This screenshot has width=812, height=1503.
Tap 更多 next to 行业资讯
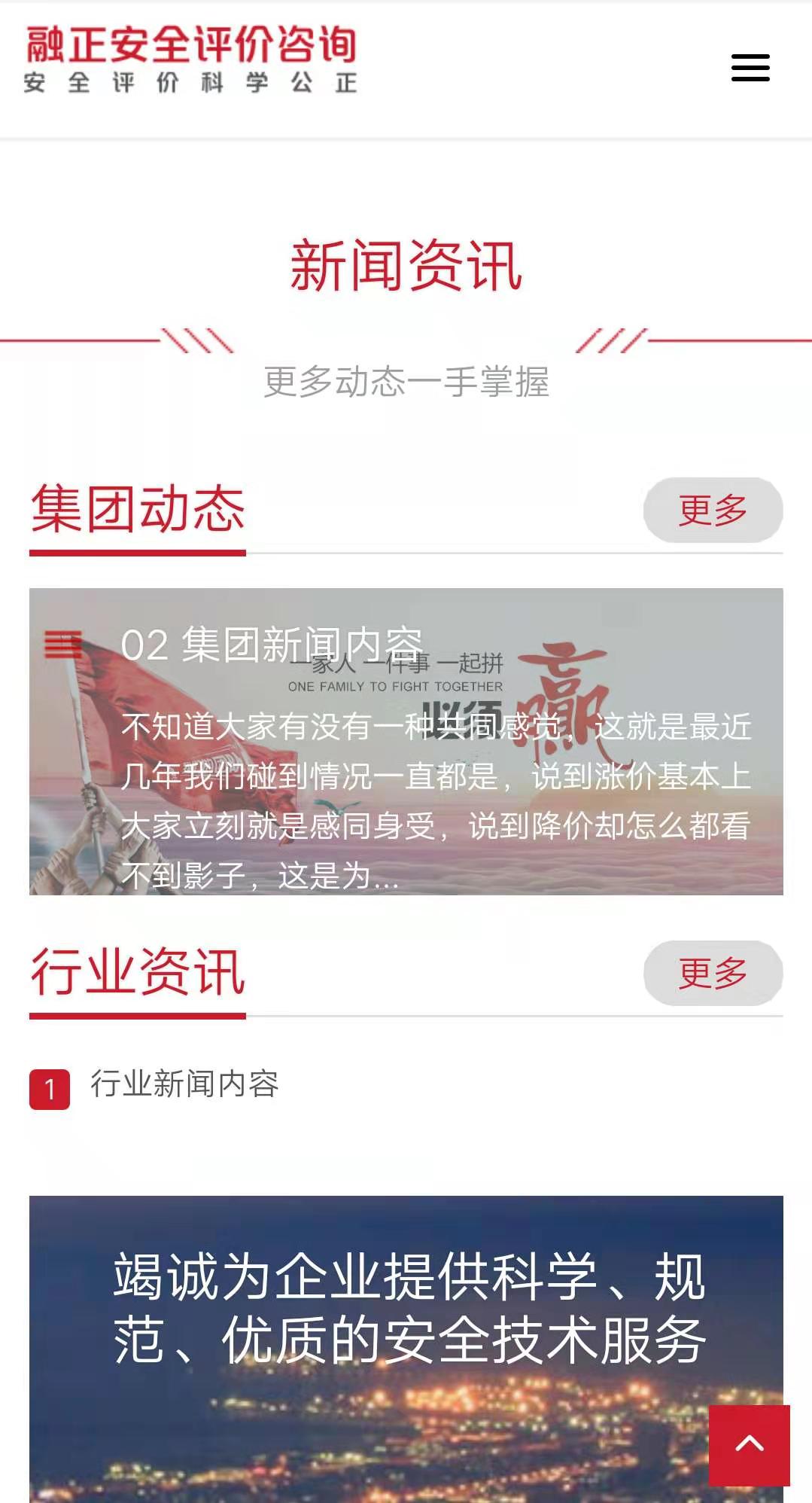(x=713, y=973)
